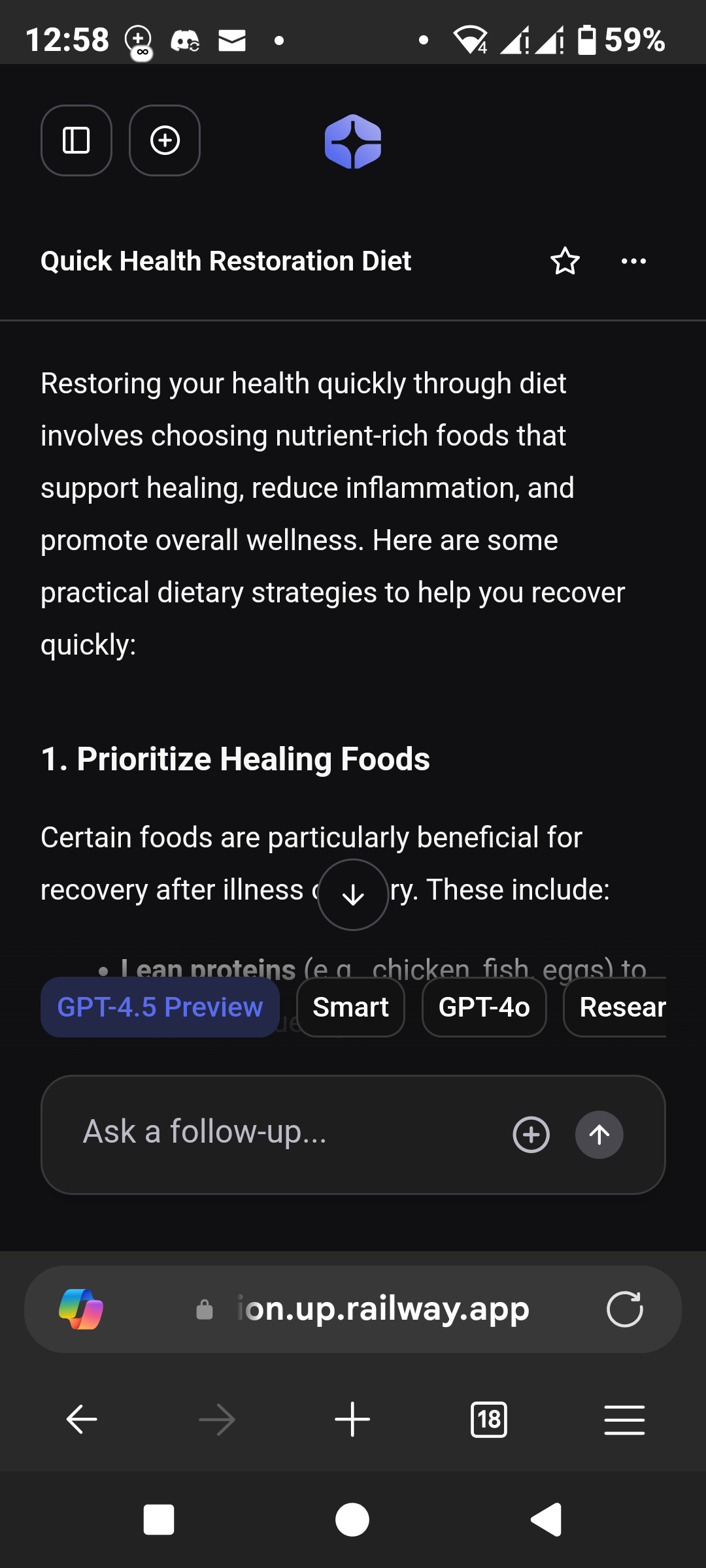Open the Copilot assistant icon

(81, 1309)
